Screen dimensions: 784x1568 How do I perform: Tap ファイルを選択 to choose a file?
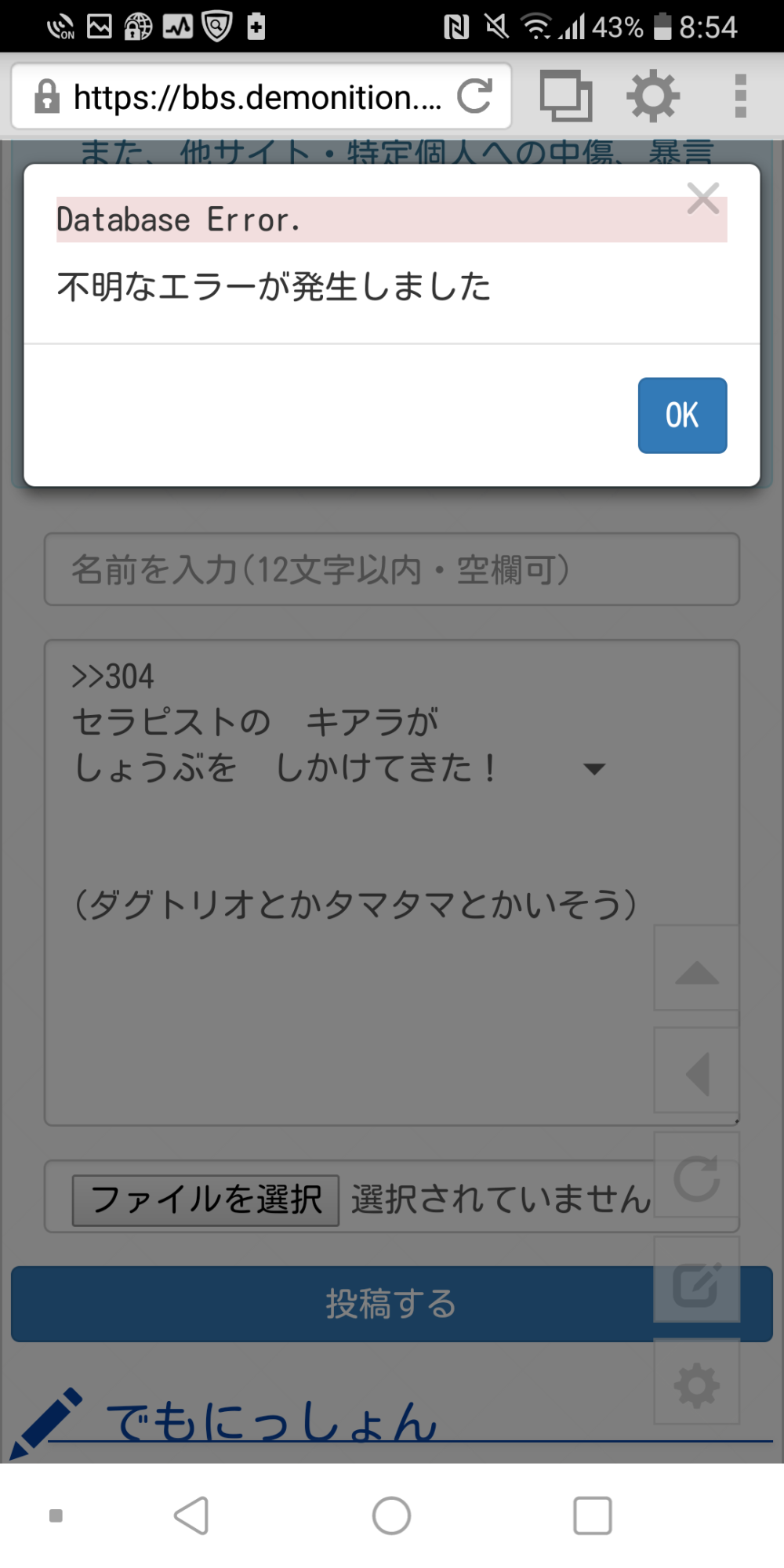205,1200
